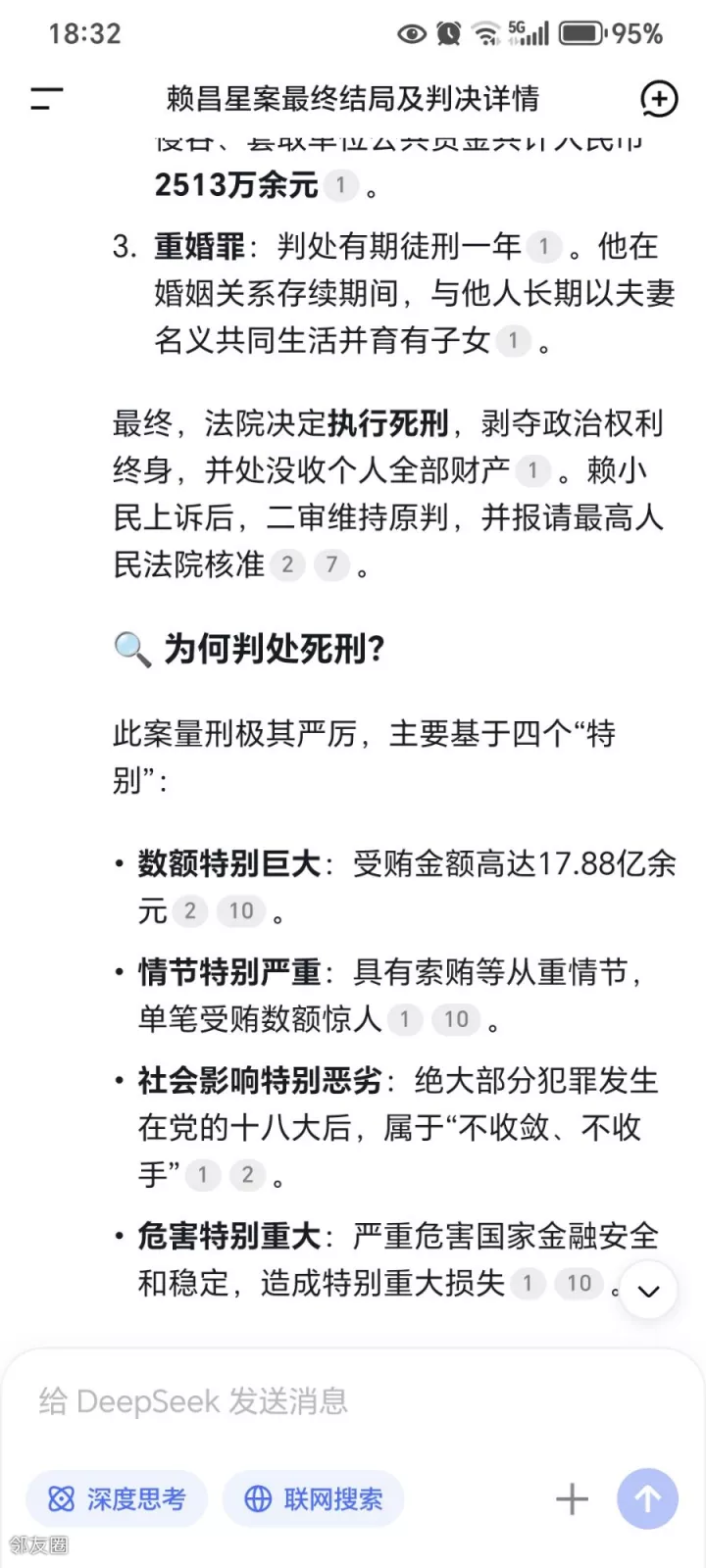Viewport: 706px width, 1568px height.
Task: Open citation 2 after 17.88亿余元
Action: click(190, 911)
